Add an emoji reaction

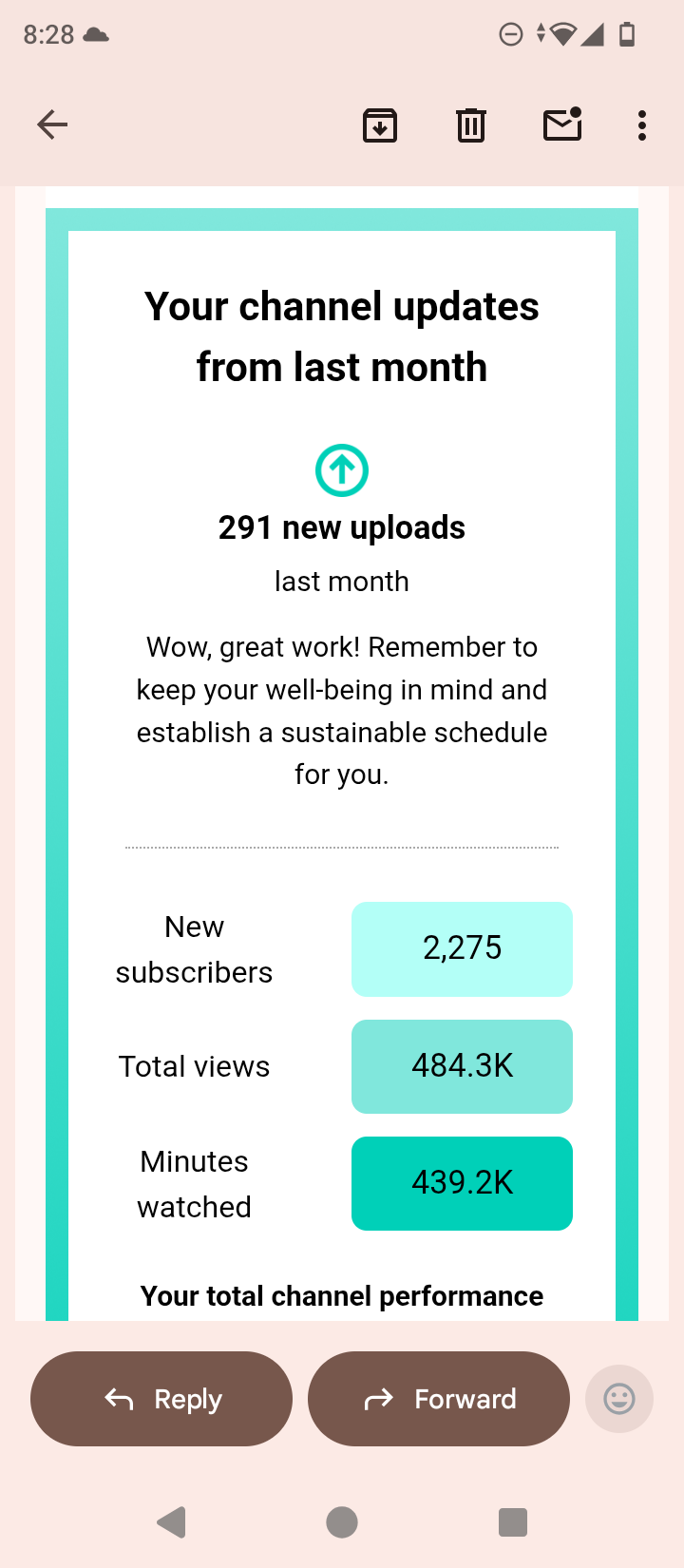coord(619,1399)
